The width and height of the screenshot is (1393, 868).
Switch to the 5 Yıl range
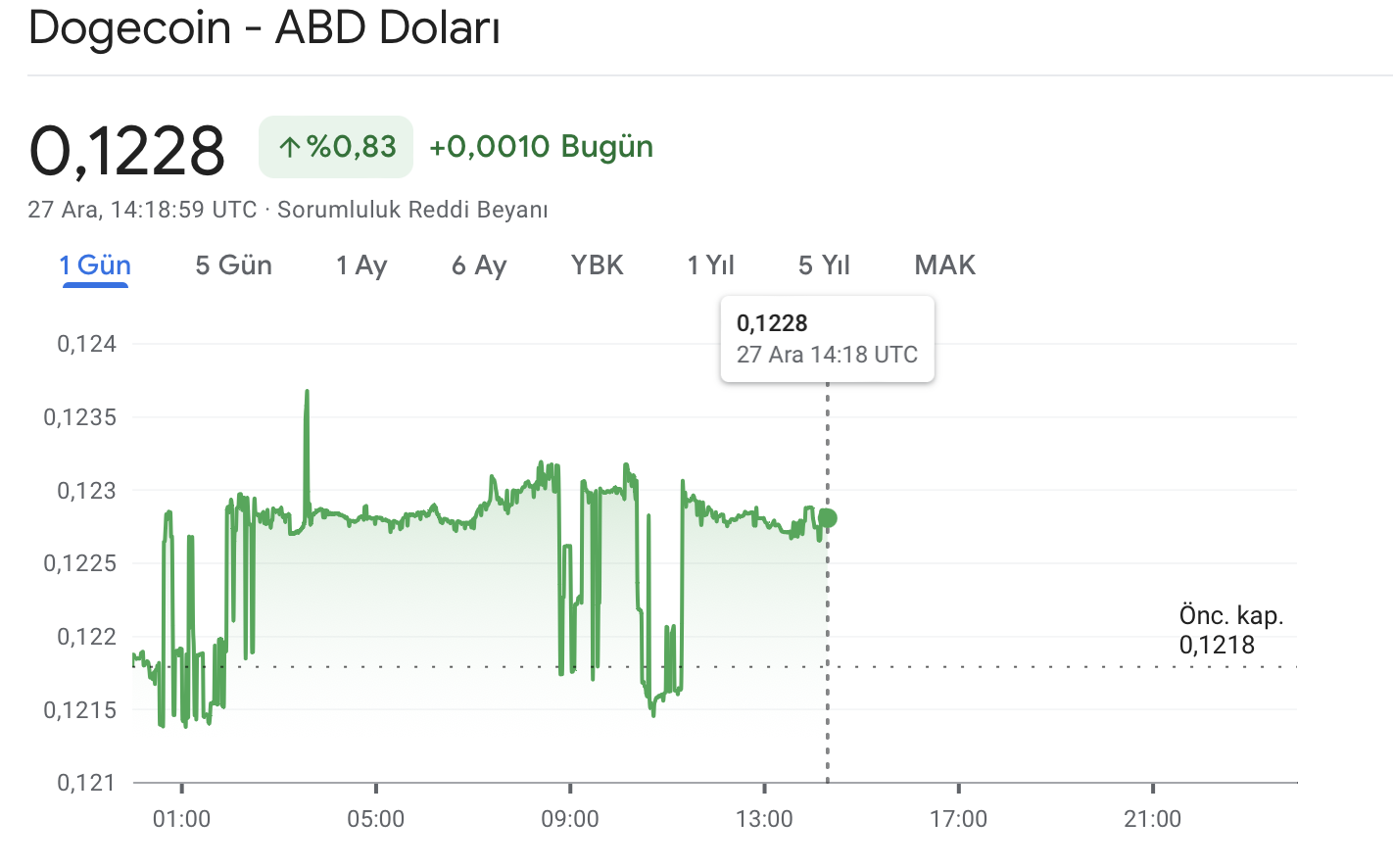[x=824, y=265]
